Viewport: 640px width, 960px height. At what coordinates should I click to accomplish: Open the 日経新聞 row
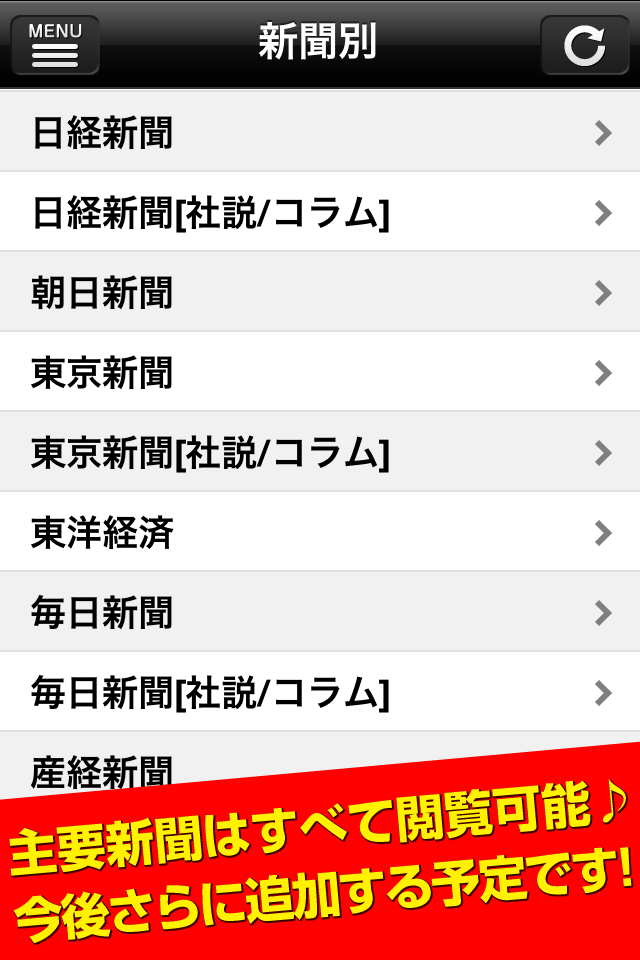[x=320, y=132]
